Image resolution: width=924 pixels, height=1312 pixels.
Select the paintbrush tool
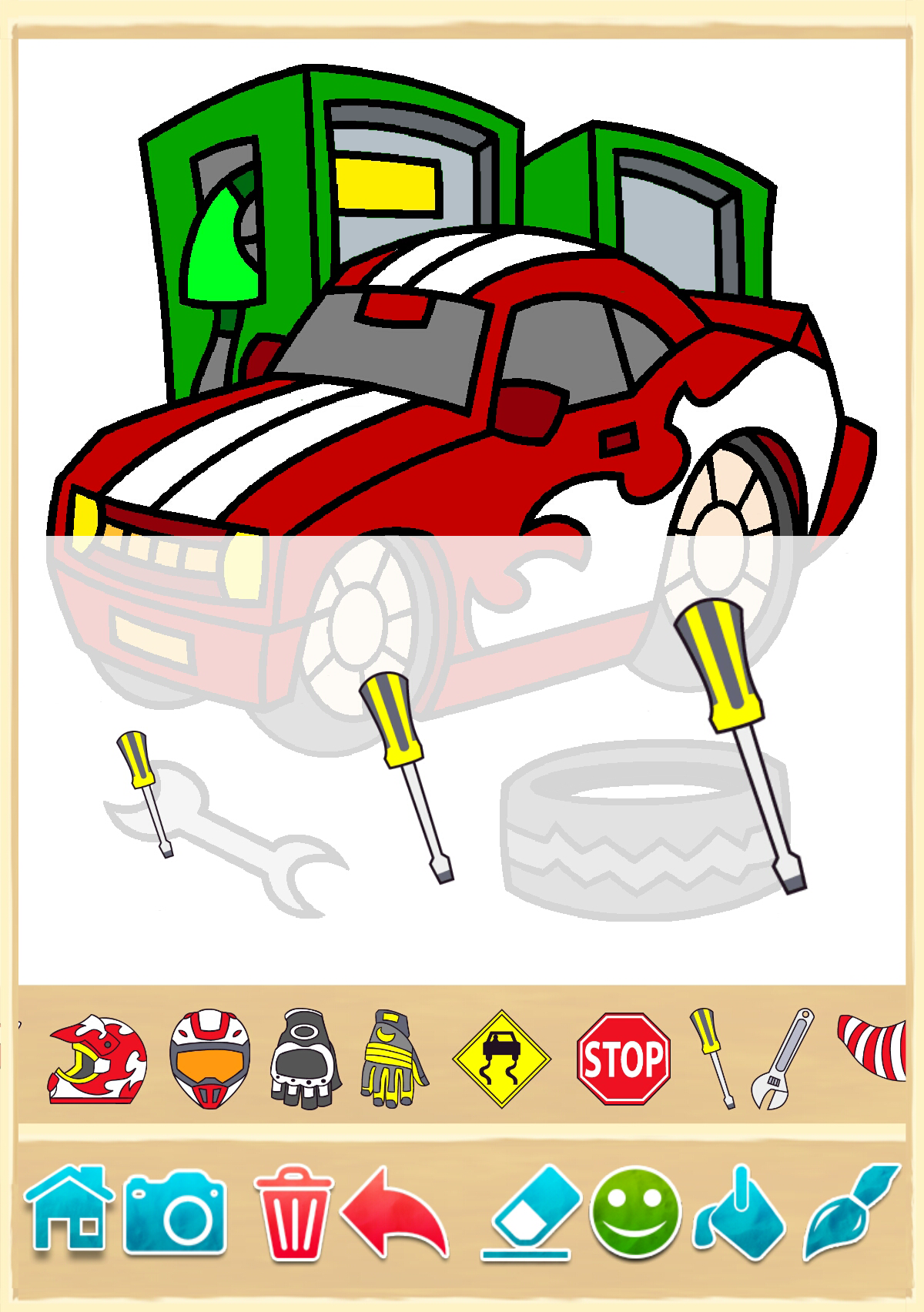852,1211
